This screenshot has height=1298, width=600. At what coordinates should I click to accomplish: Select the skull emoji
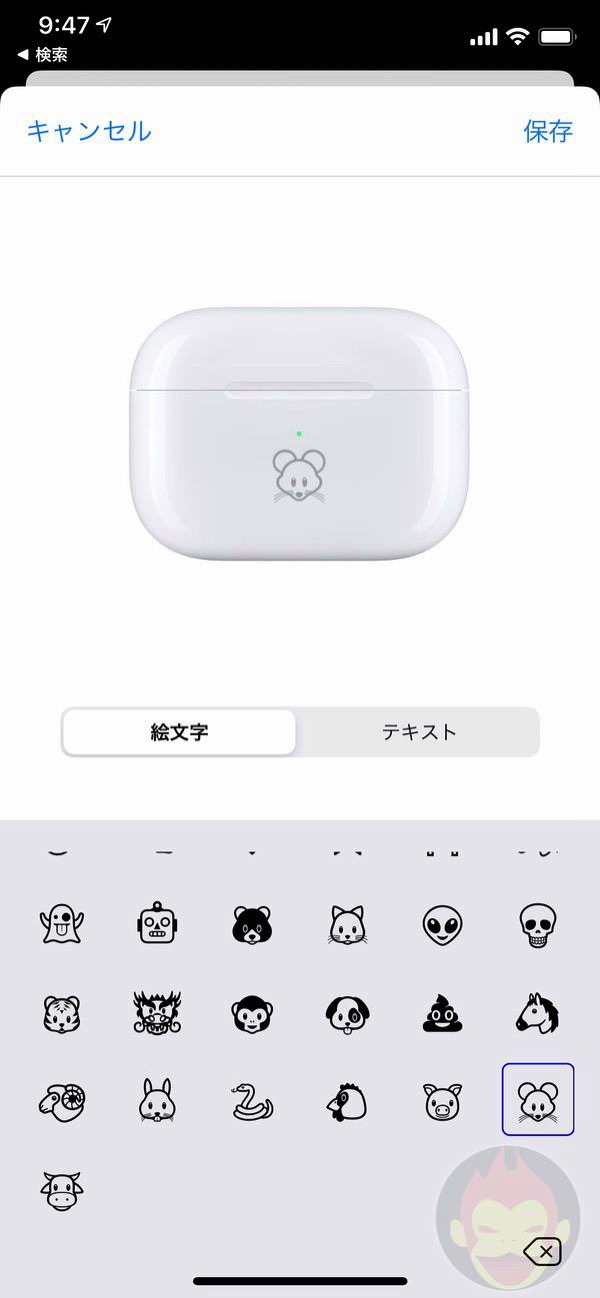click(x=537, y=925)
